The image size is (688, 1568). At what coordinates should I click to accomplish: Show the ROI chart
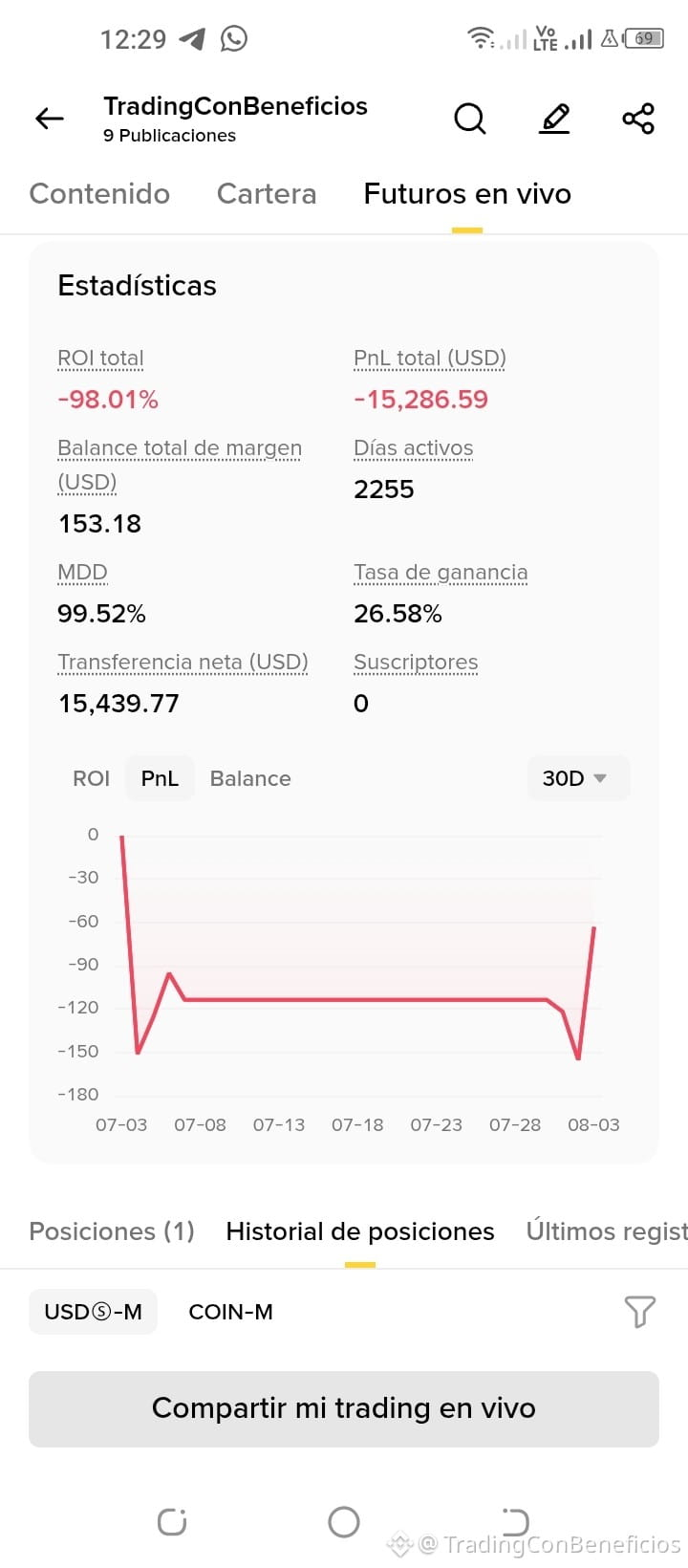[x=92, y=778]
